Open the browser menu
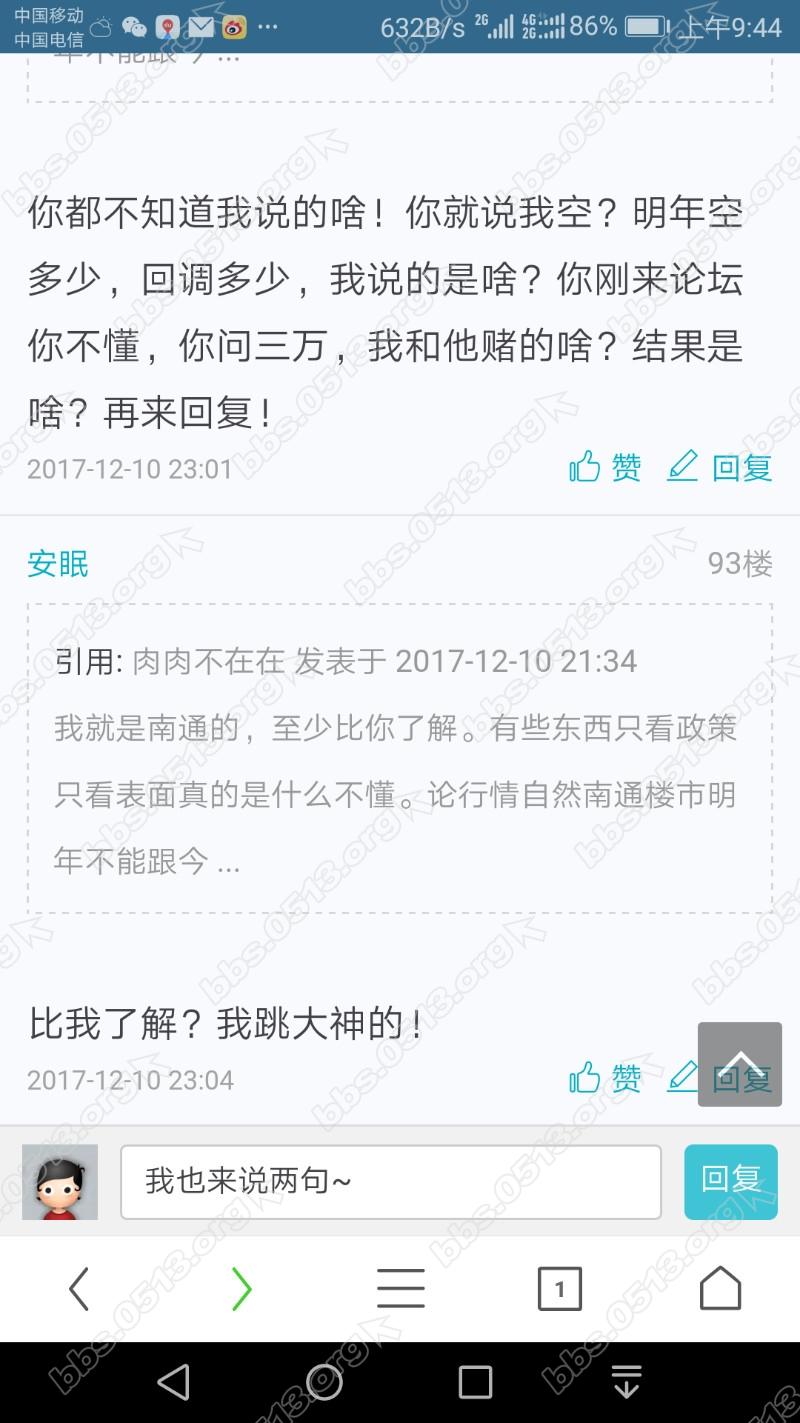The width and height of the screenshot is (800, 1423). click(x=400, y=1289)
